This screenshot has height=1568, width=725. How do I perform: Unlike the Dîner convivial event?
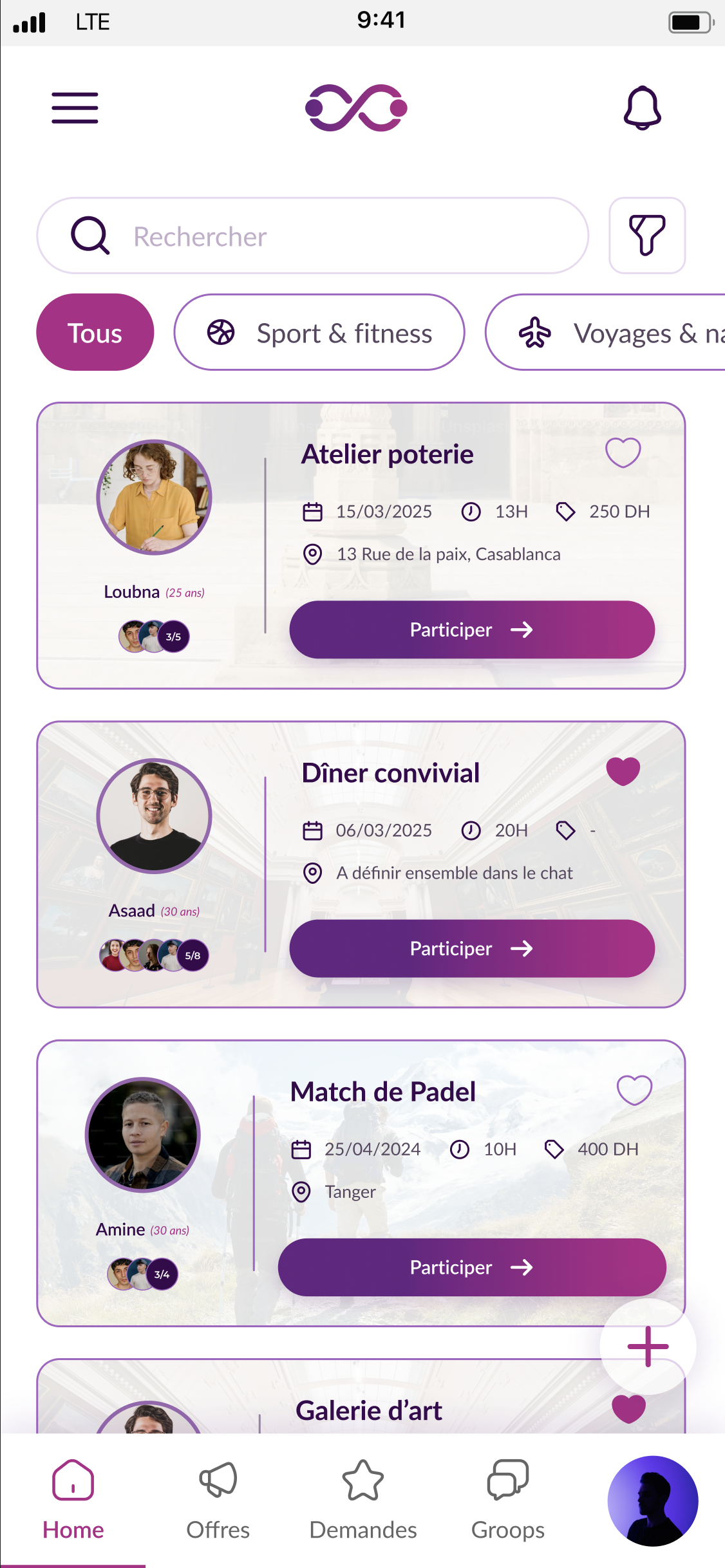623,771
